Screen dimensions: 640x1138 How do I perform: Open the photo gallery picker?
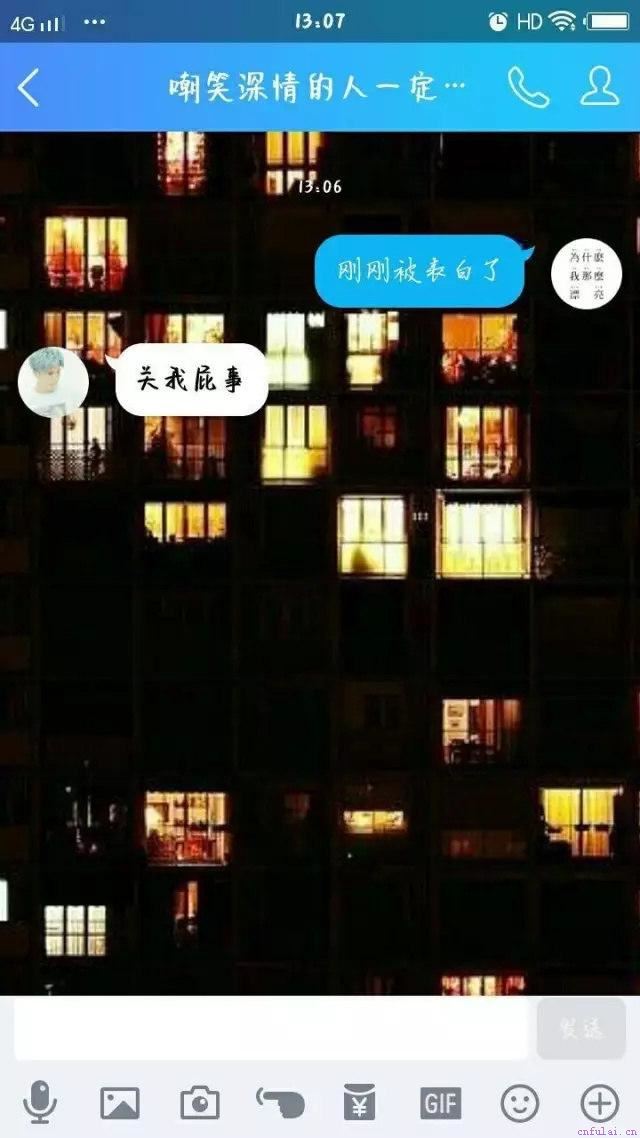click(x=120, y=1104)
